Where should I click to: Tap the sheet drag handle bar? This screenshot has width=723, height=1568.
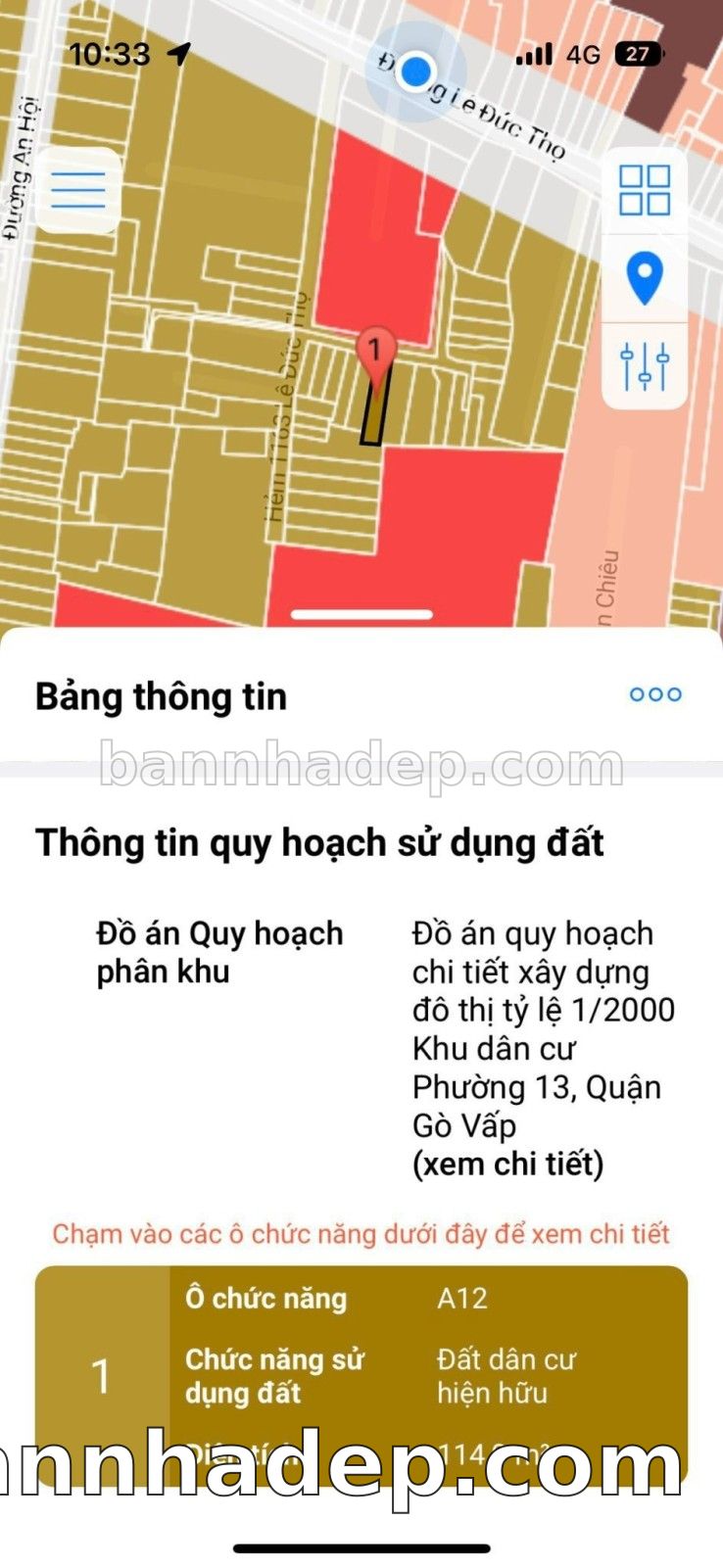[361, 615]
